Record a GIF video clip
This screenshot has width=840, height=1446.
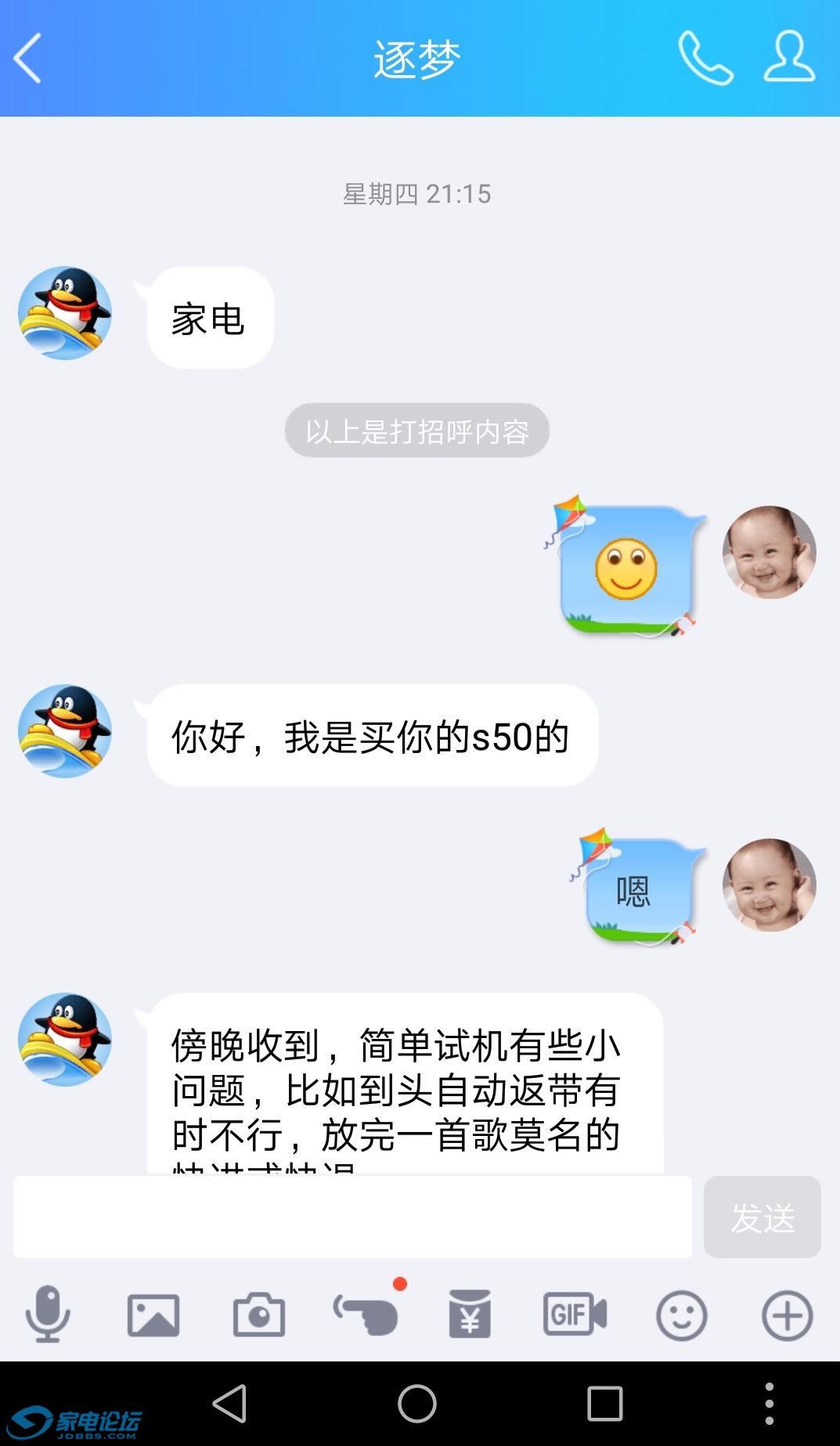click(575, 1314)
